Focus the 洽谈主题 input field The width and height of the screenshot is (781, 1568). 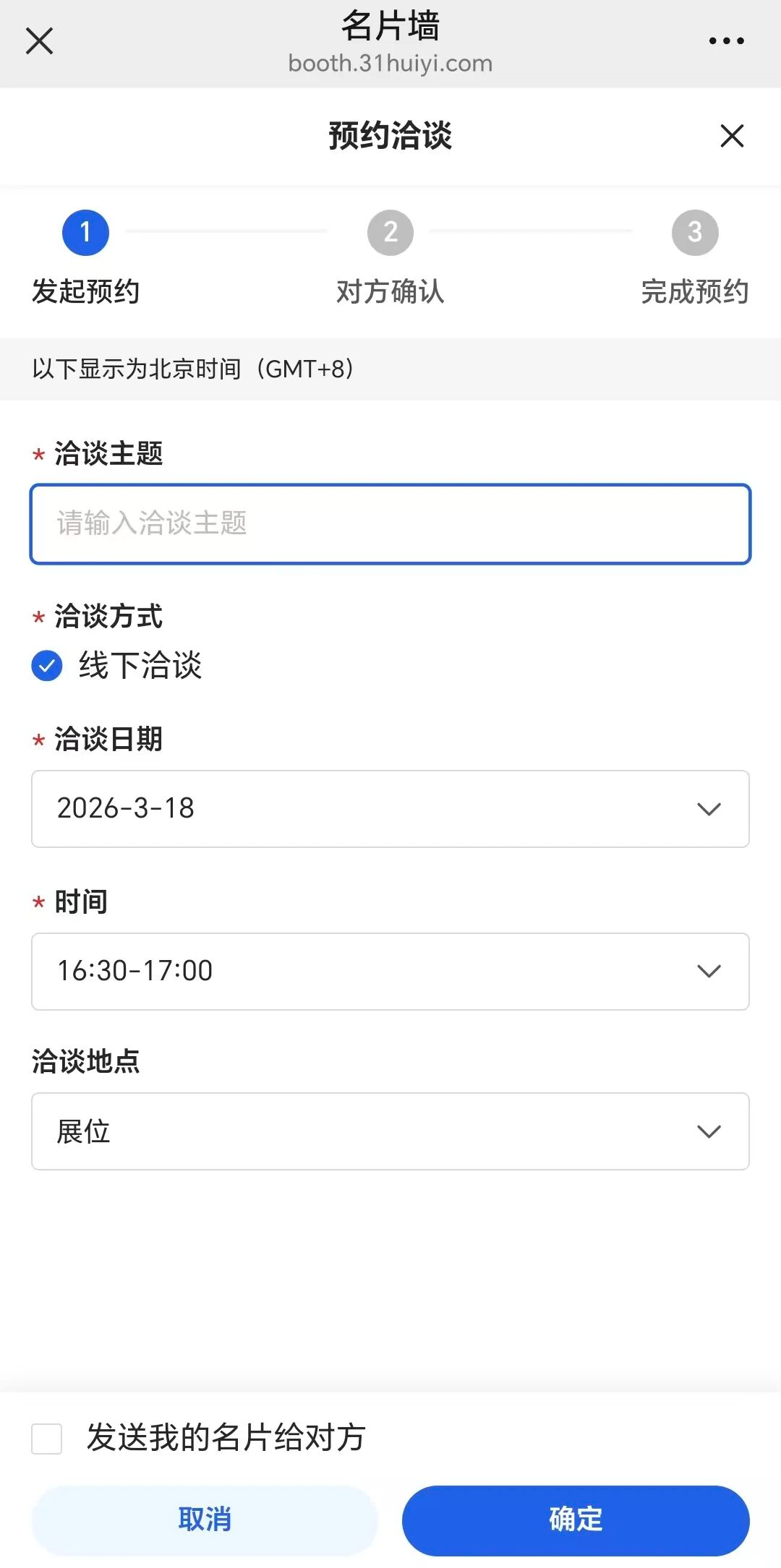[390, 524]
